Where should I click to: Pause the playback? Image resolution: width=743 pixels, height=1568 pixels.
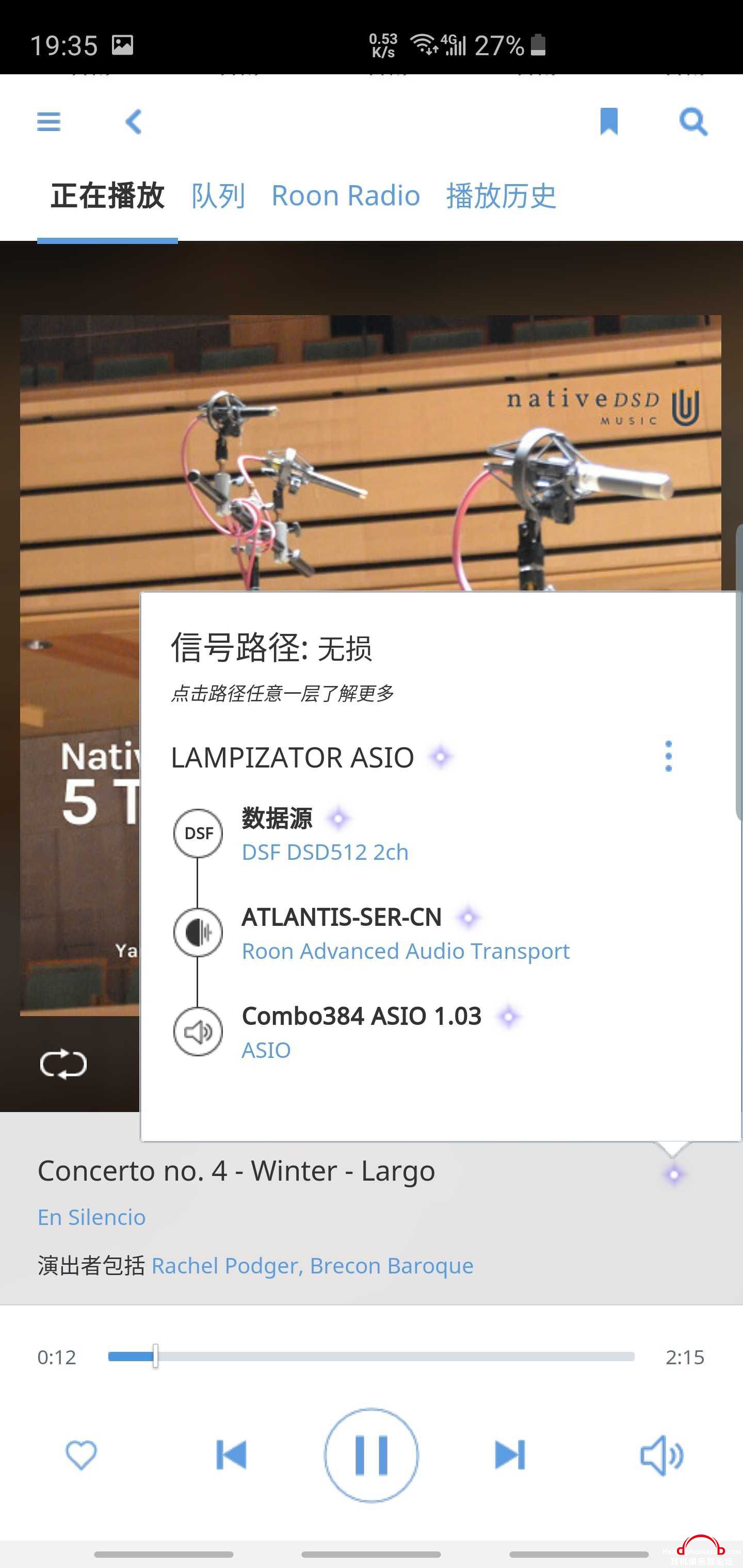click(x=371, y=1456)
